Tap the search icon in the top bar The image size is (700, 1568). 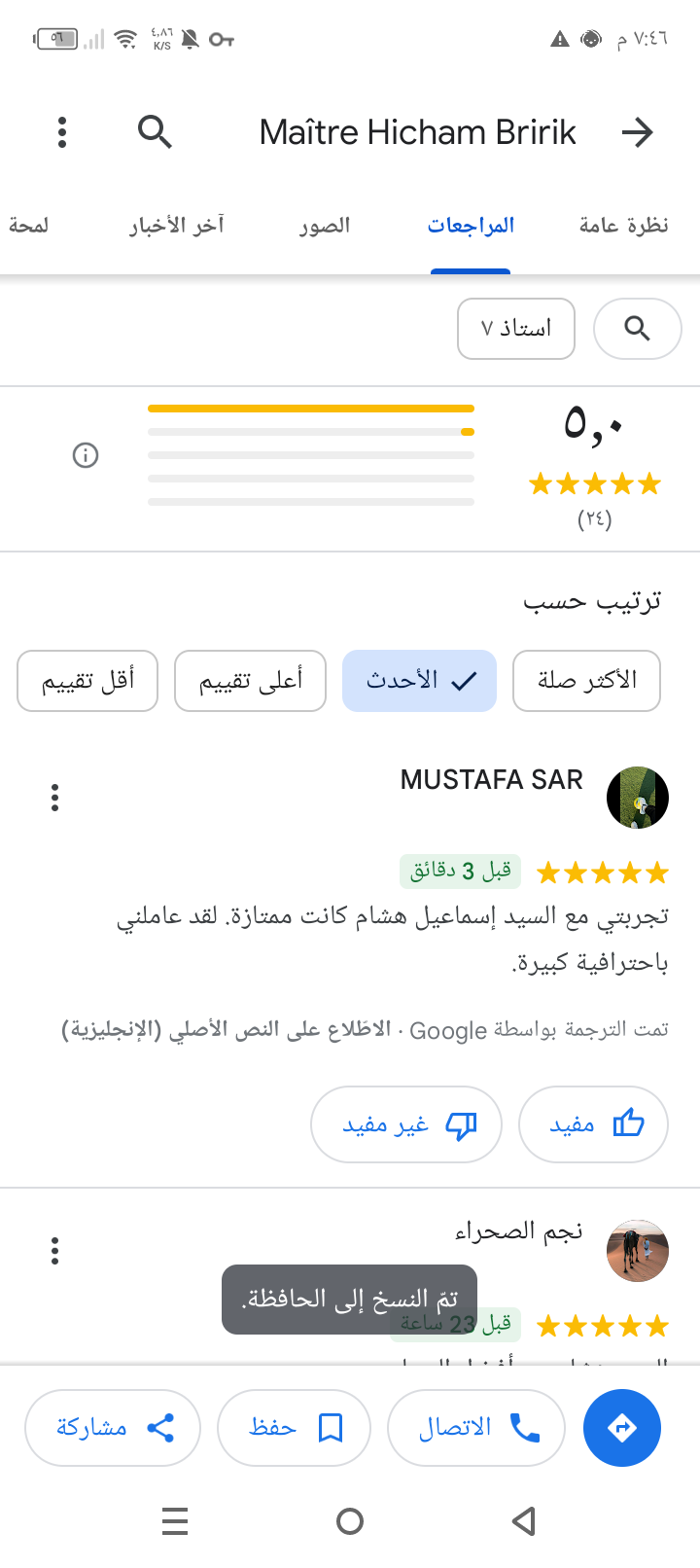click(155, 131)
